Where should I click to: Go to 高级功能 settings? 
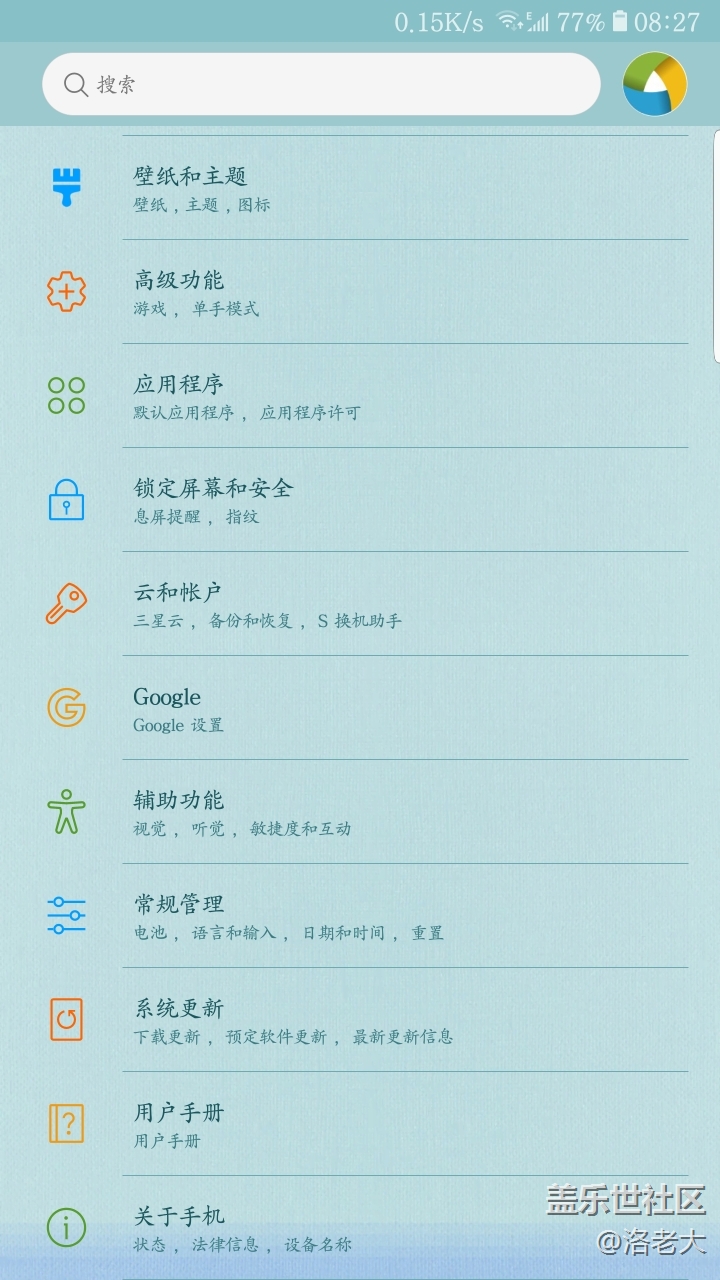(360, 292)
